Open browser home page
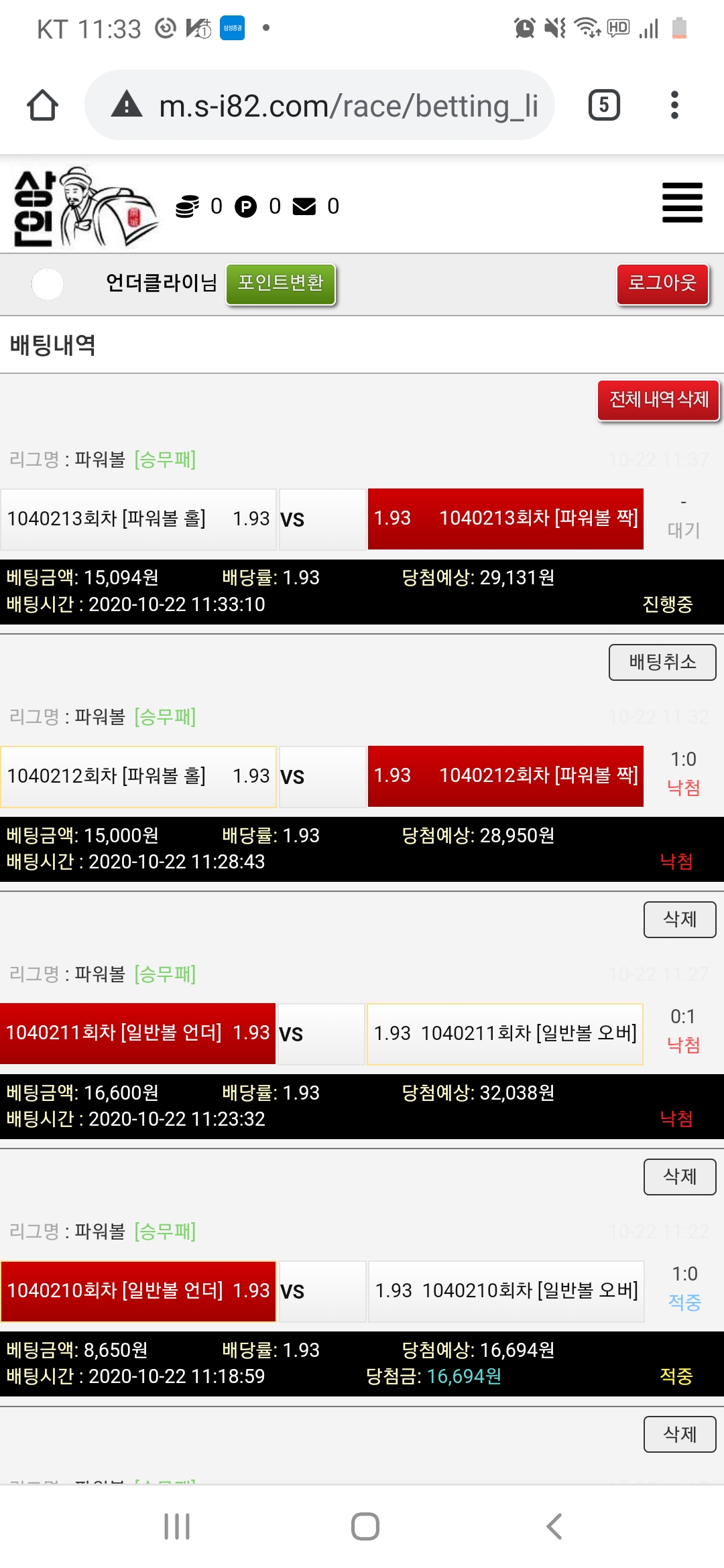Image resolution: width=724 pixels, height=1568 pixels. pos(42,105)
